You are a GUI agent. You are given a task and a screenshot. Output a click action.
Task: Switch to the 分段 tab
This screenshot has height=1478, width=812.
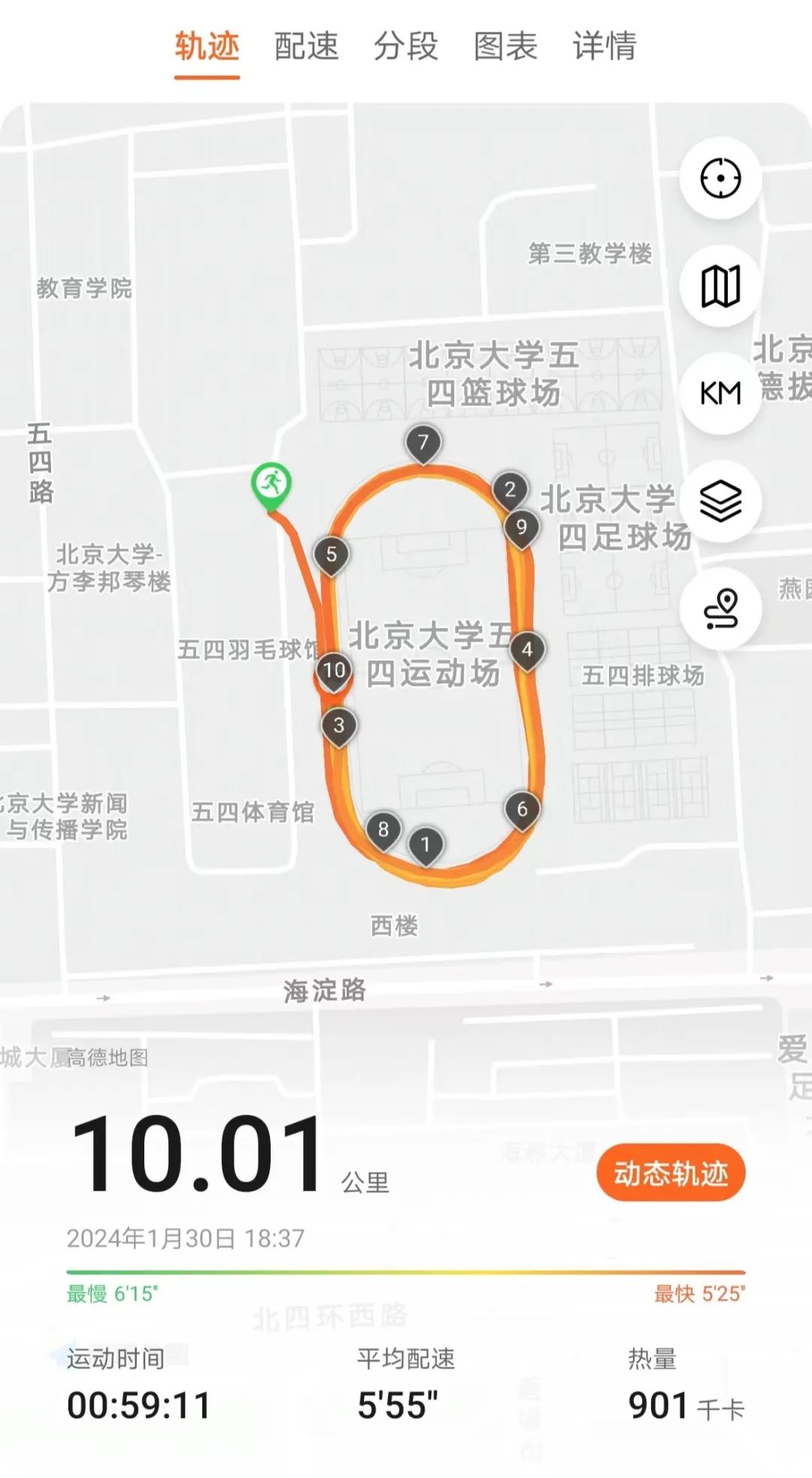pos(406,46)
